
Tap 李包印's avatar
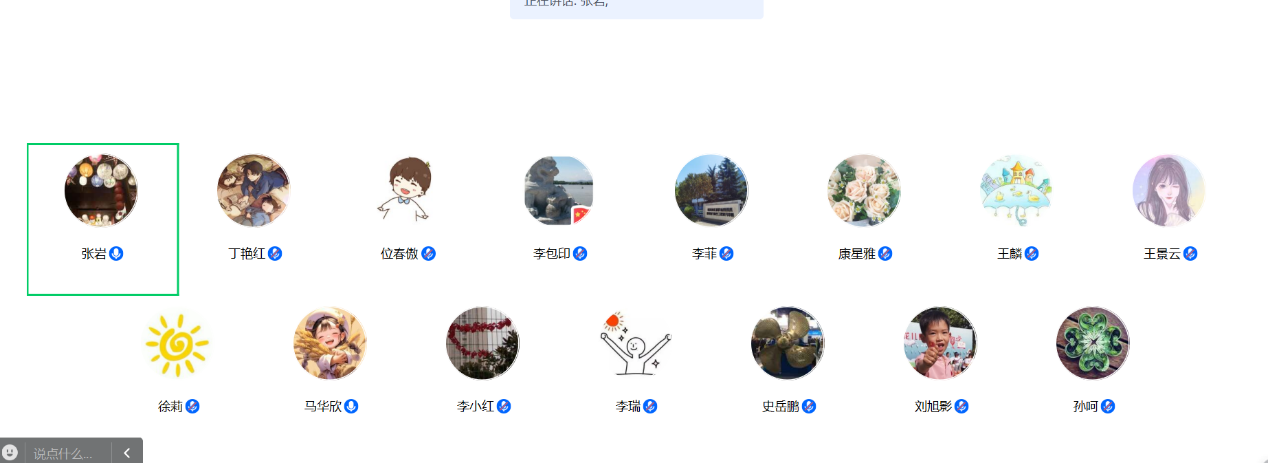559,190
